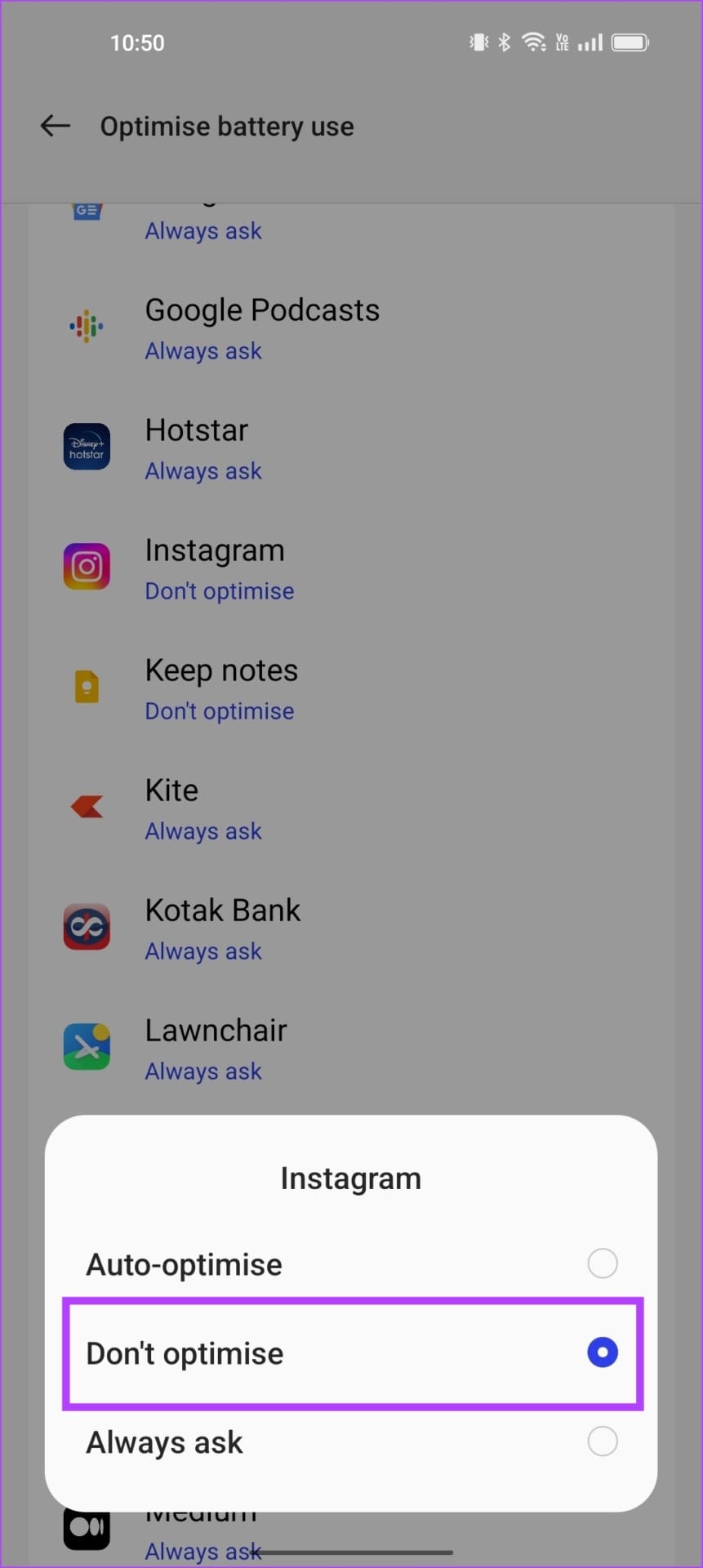Choose Don't optimise for Instagram
This screenshot has width=703, height=1568.
tap(602, 1352)
